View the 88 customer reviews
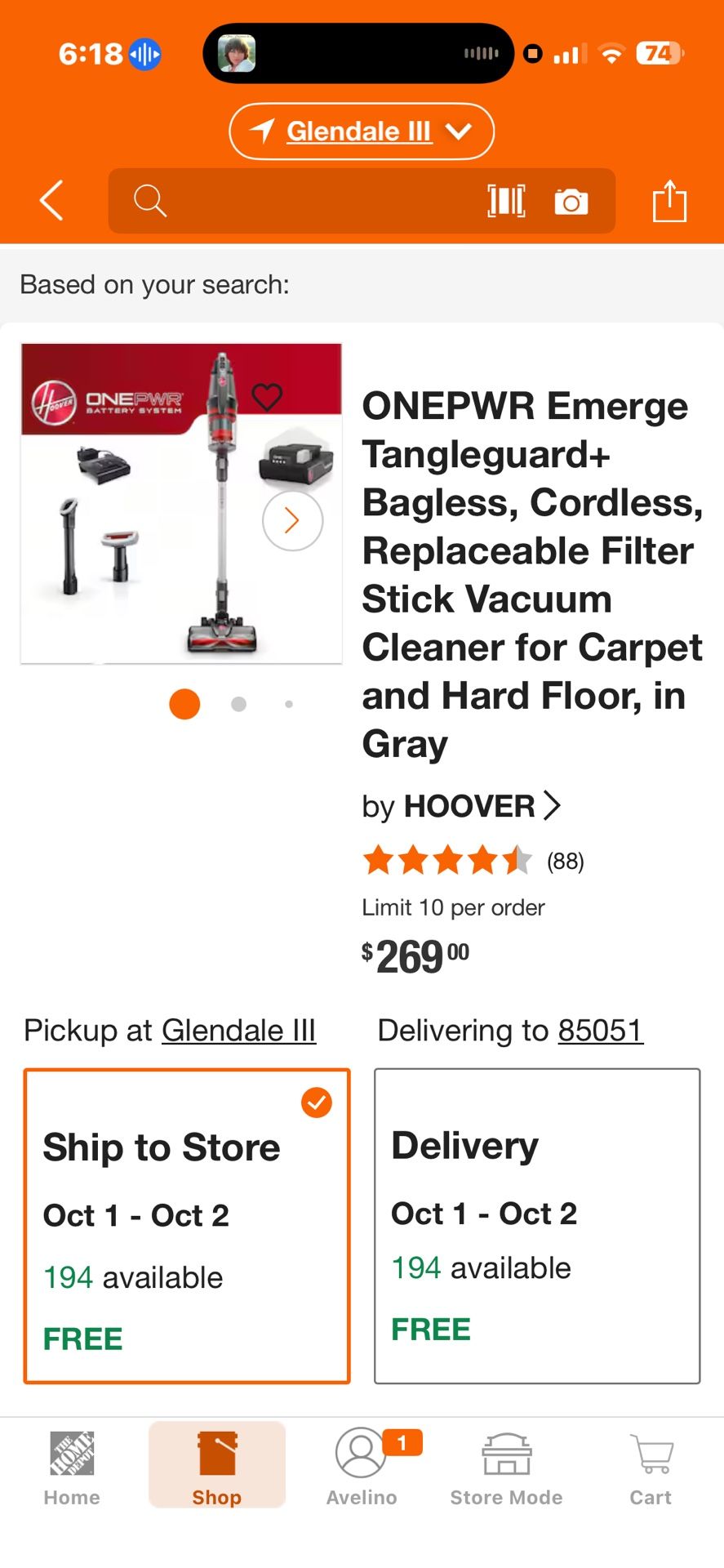This screenshot has height=1568, width=724. (565, 861)
